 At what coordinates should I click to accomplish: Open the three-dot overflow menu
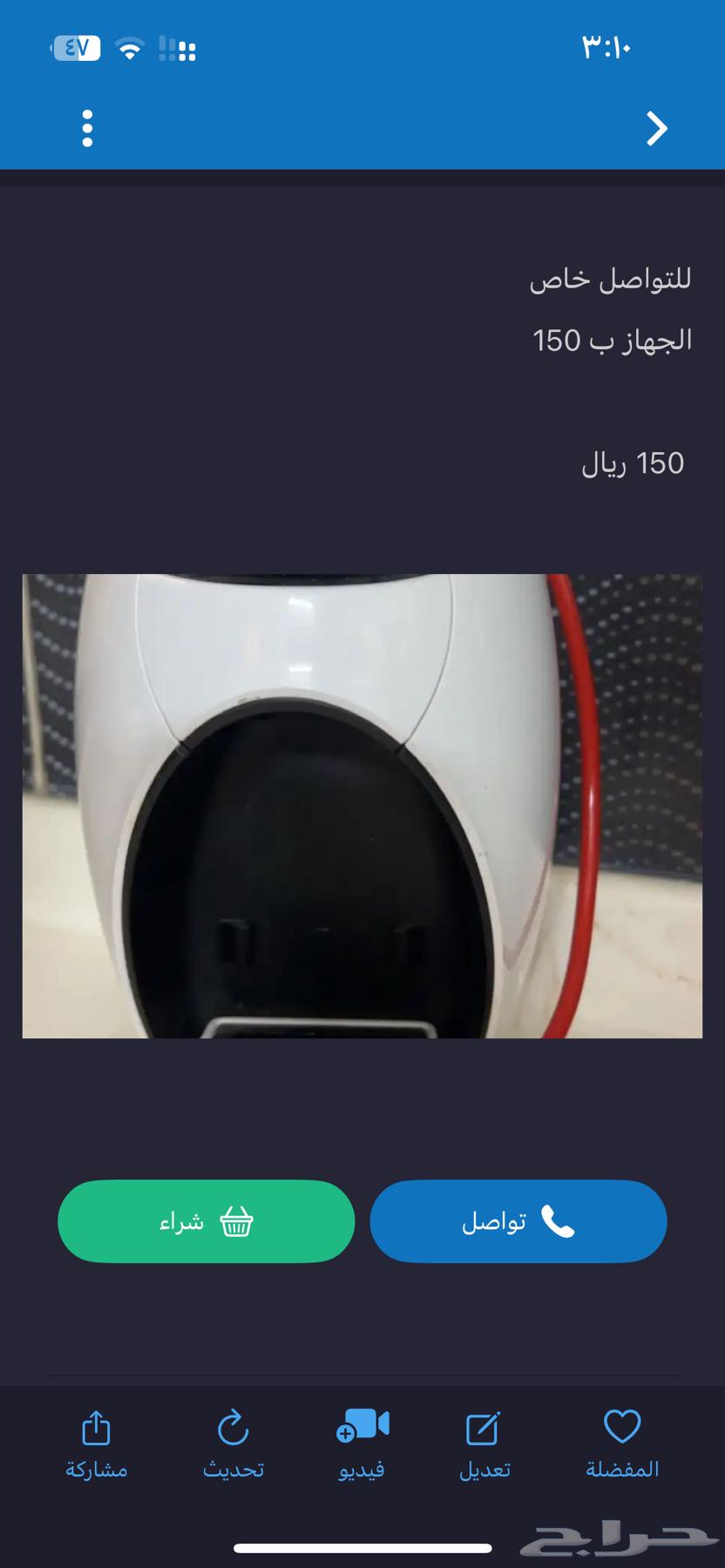click(87, 129)
